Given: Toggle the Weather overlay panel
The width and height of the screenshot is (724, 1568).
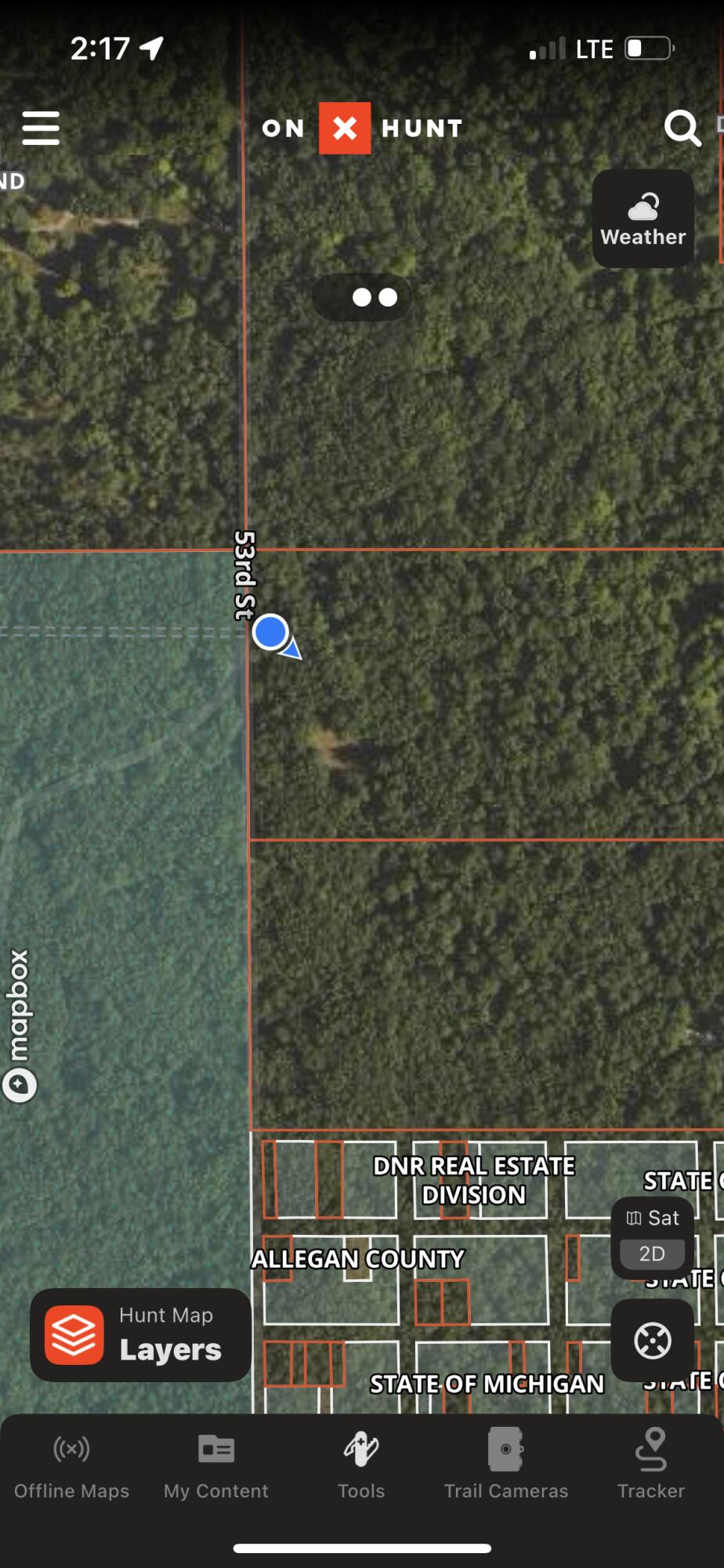Looking at the screenshot, I should (x=643, y=218).
